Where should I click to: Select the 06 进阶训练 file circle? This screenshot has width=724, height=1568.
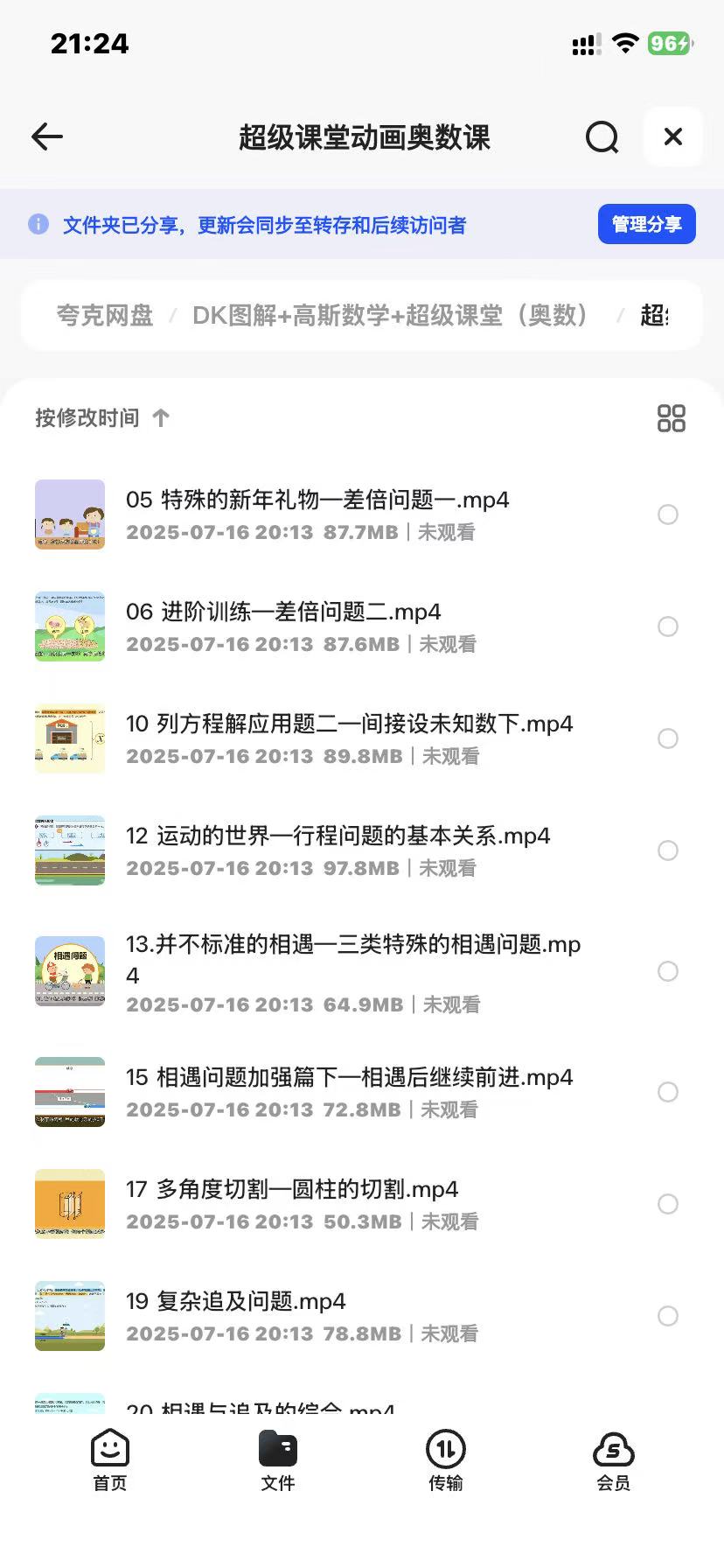pos(667,626)
